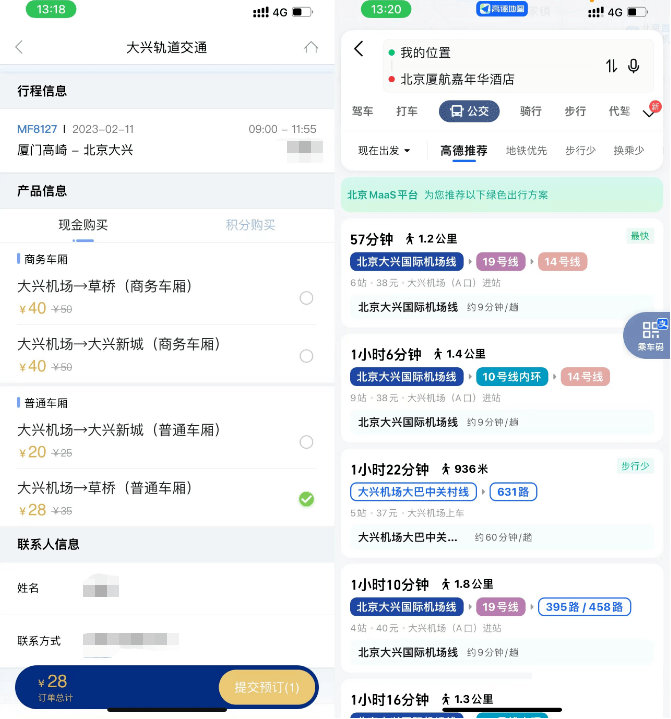The width and height of the screenshot is (671, 719).
Task: Switch to the 积分购买 tab
Action: [x=250, y=225]
